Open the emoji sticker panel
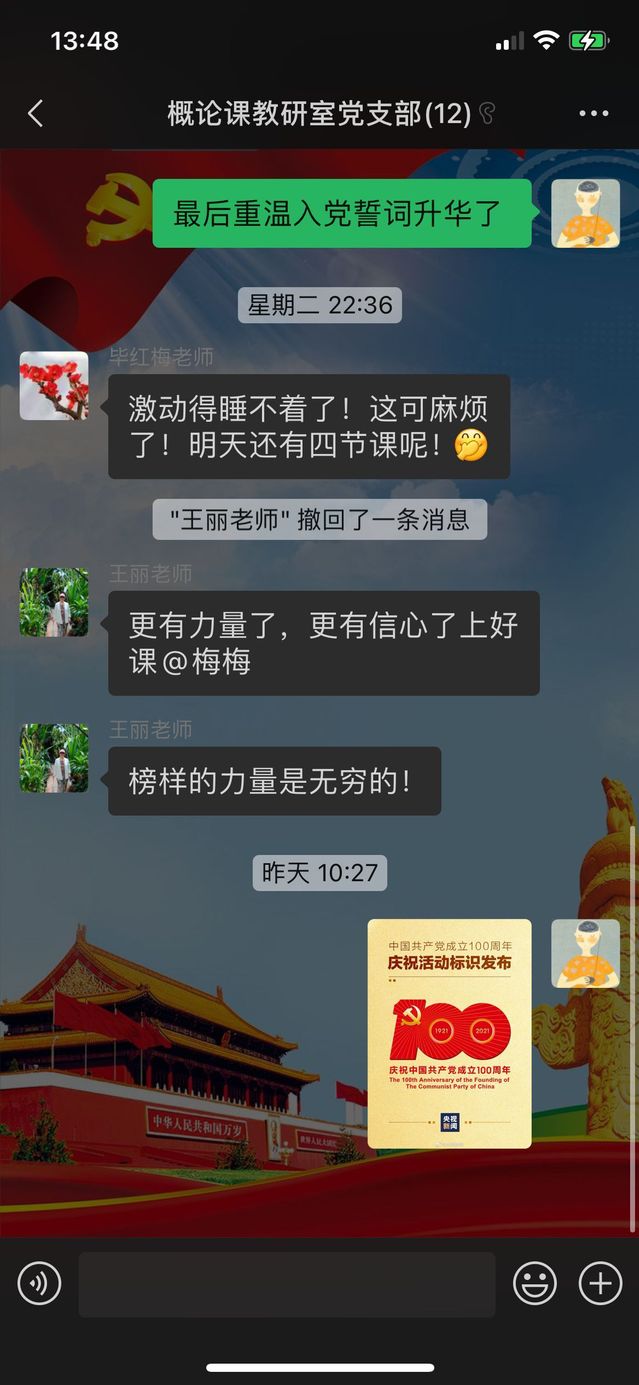The image size is (639, 1385). click(x=535, y=1283)
